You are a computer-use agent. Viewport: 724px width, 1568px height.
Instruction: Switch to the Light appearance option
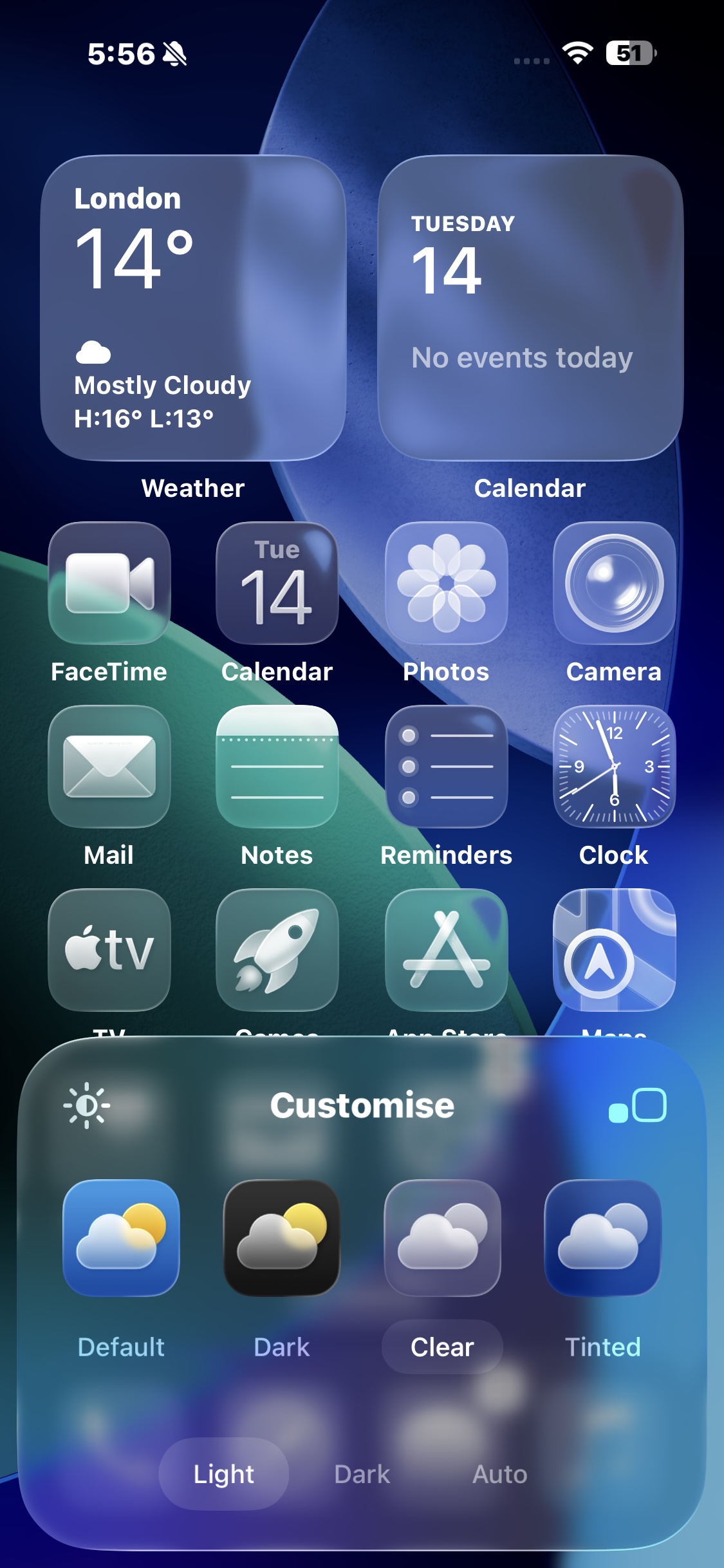coord(223,1474)
